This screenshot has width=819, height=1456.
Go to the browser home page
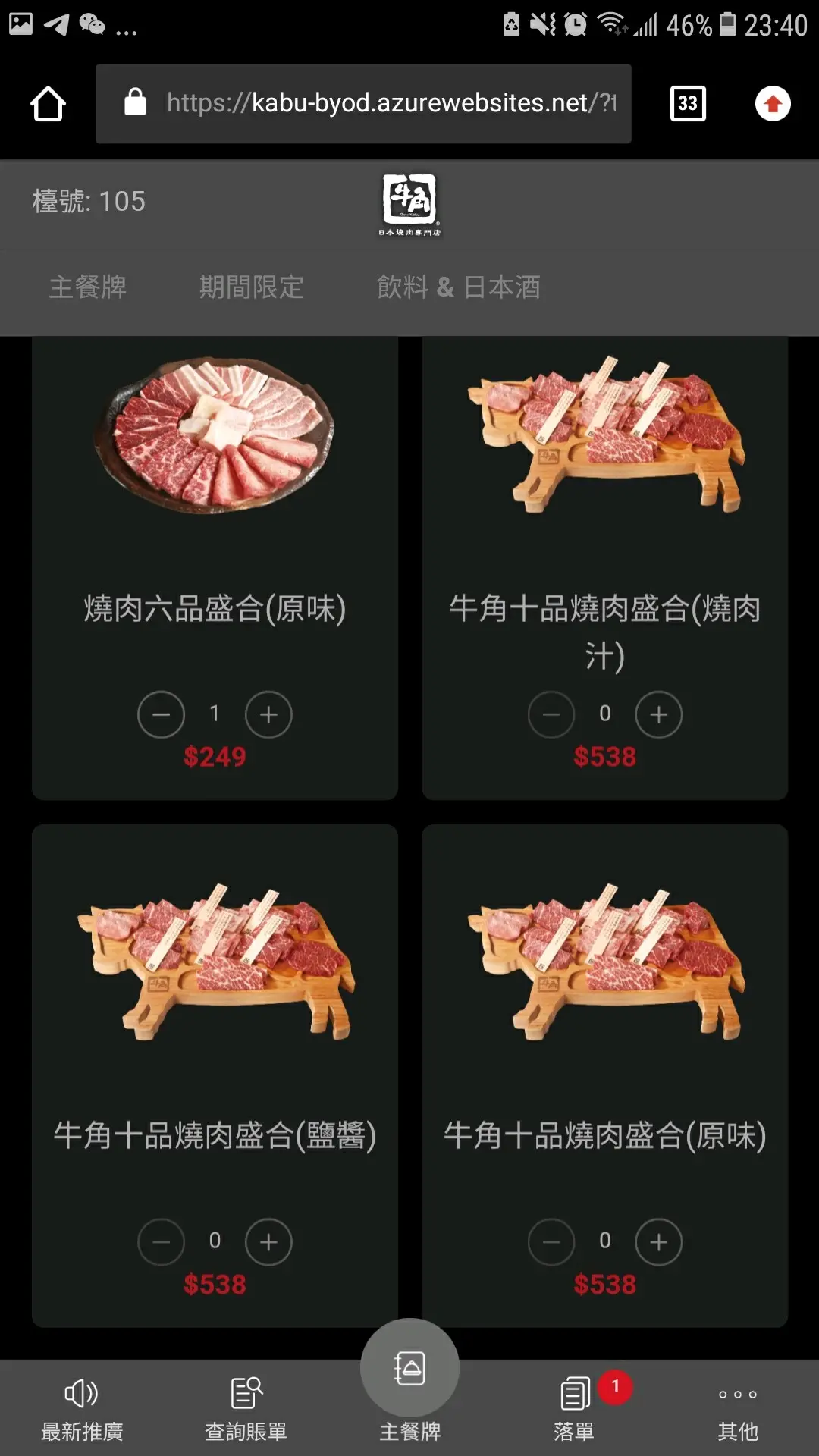pos(48,104)
